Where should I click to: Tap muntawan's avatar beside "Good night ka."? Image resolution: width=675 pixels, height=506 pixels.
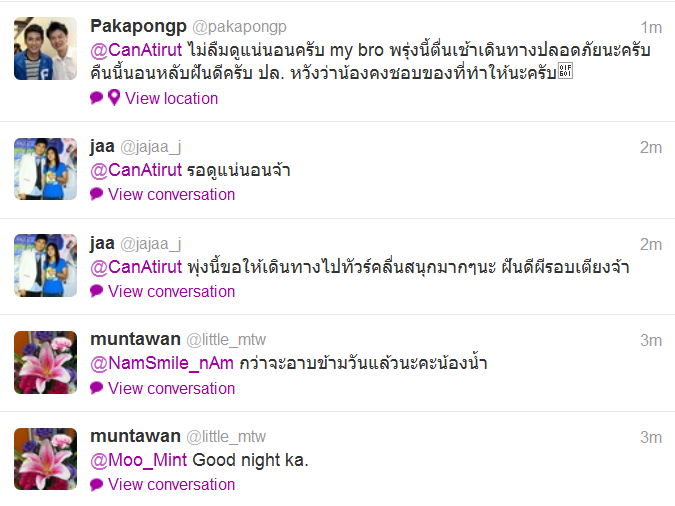45,458
